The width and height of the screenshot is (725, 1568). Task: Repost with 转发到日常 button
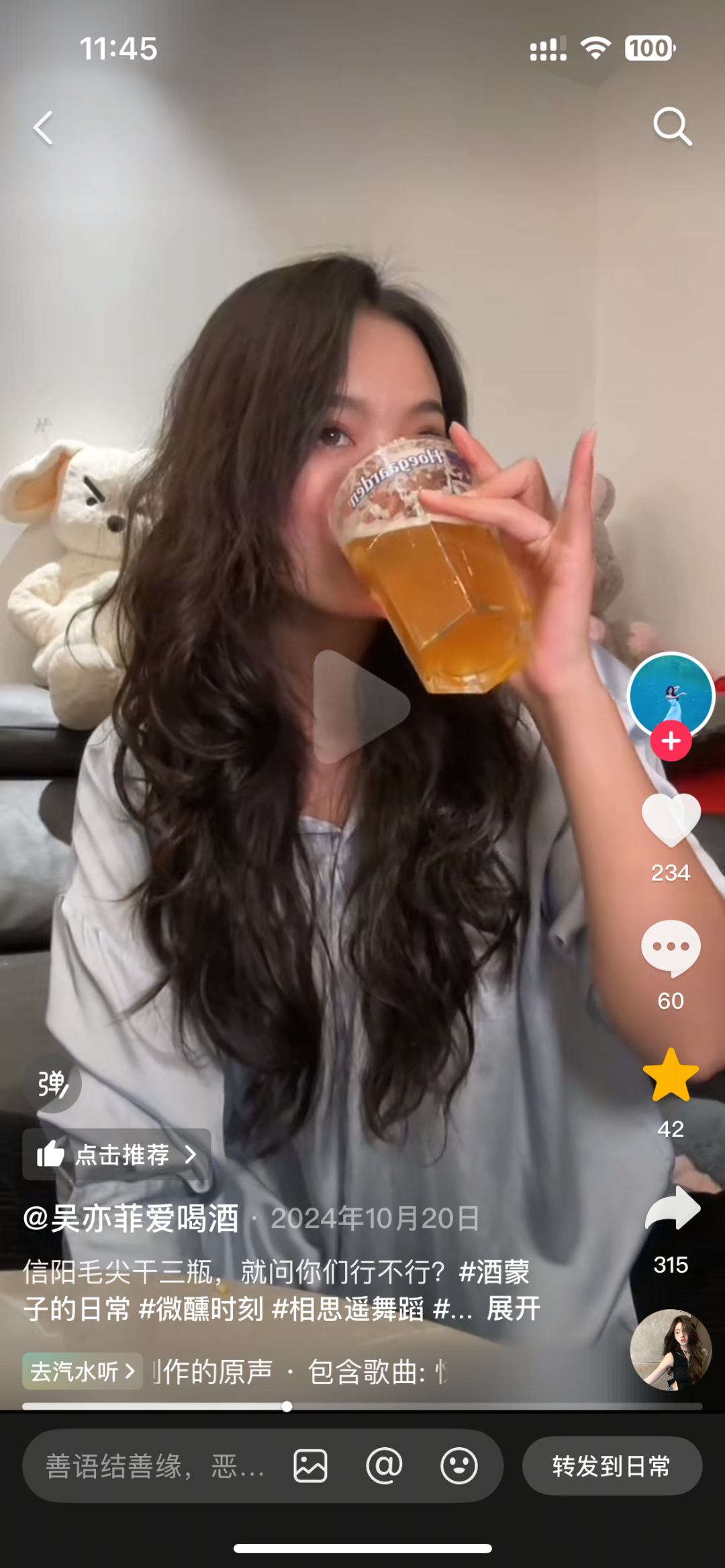click(612, 1466)
